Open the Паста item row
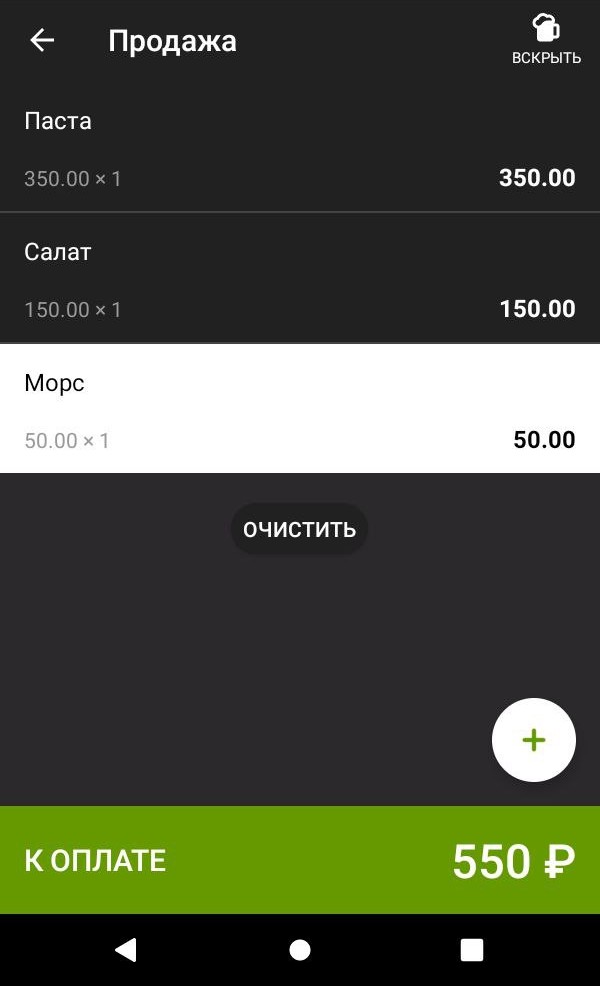This screenshot has height=986, width=600. click(x=300, y=149)
